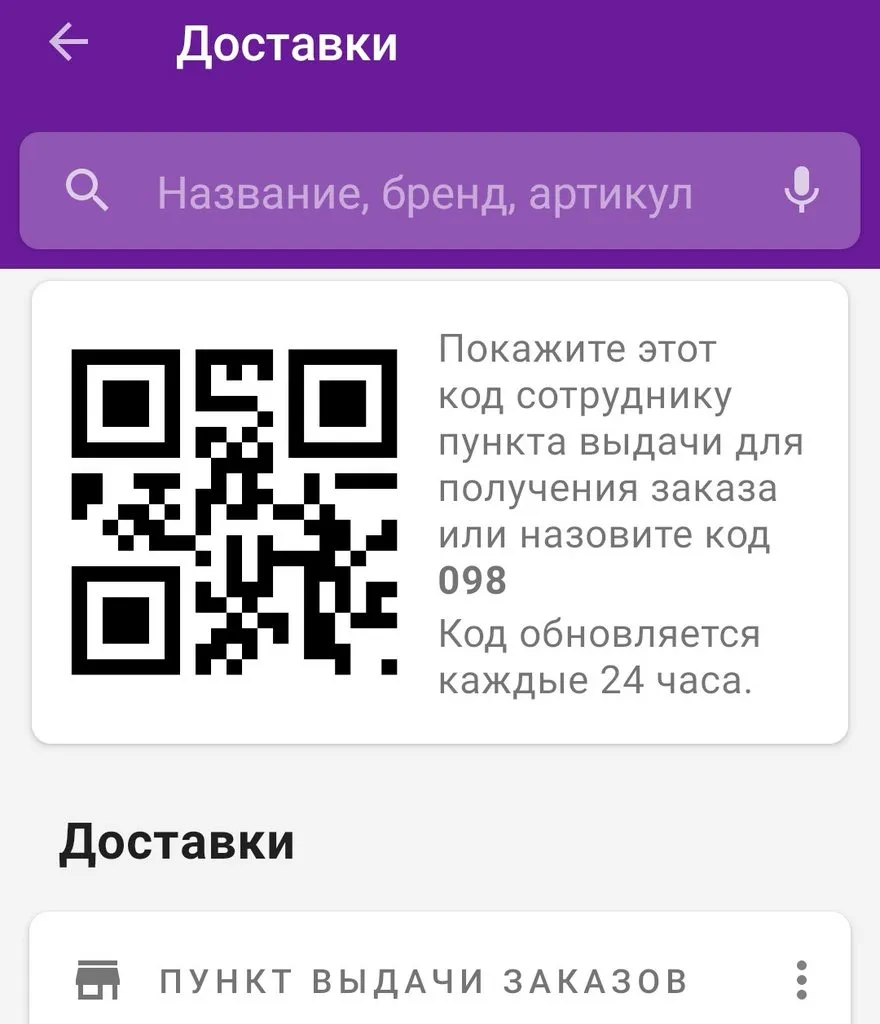Go back from the Доставки screen
Viewport: 880px width, 1024px height.
coord(68,43)
